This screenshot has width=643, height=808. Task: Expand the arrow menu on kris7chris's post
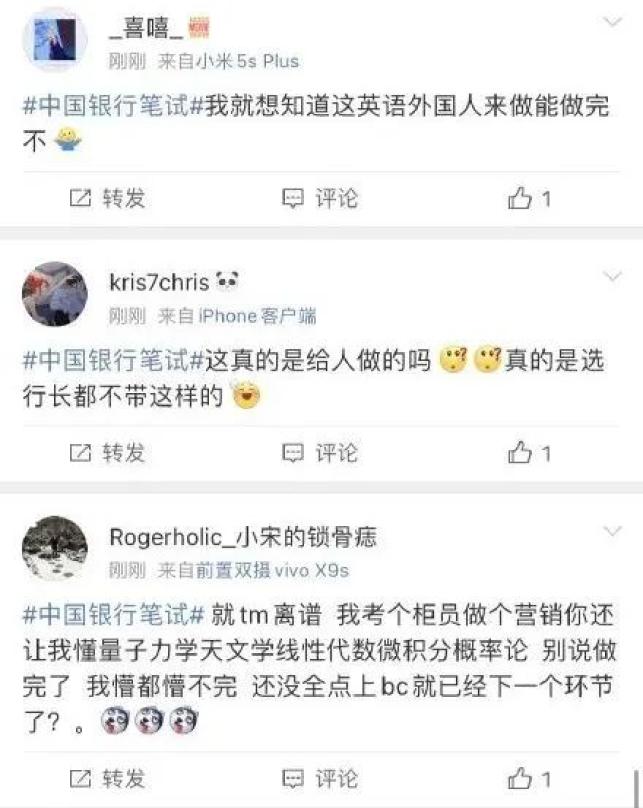tap(613, 275)
